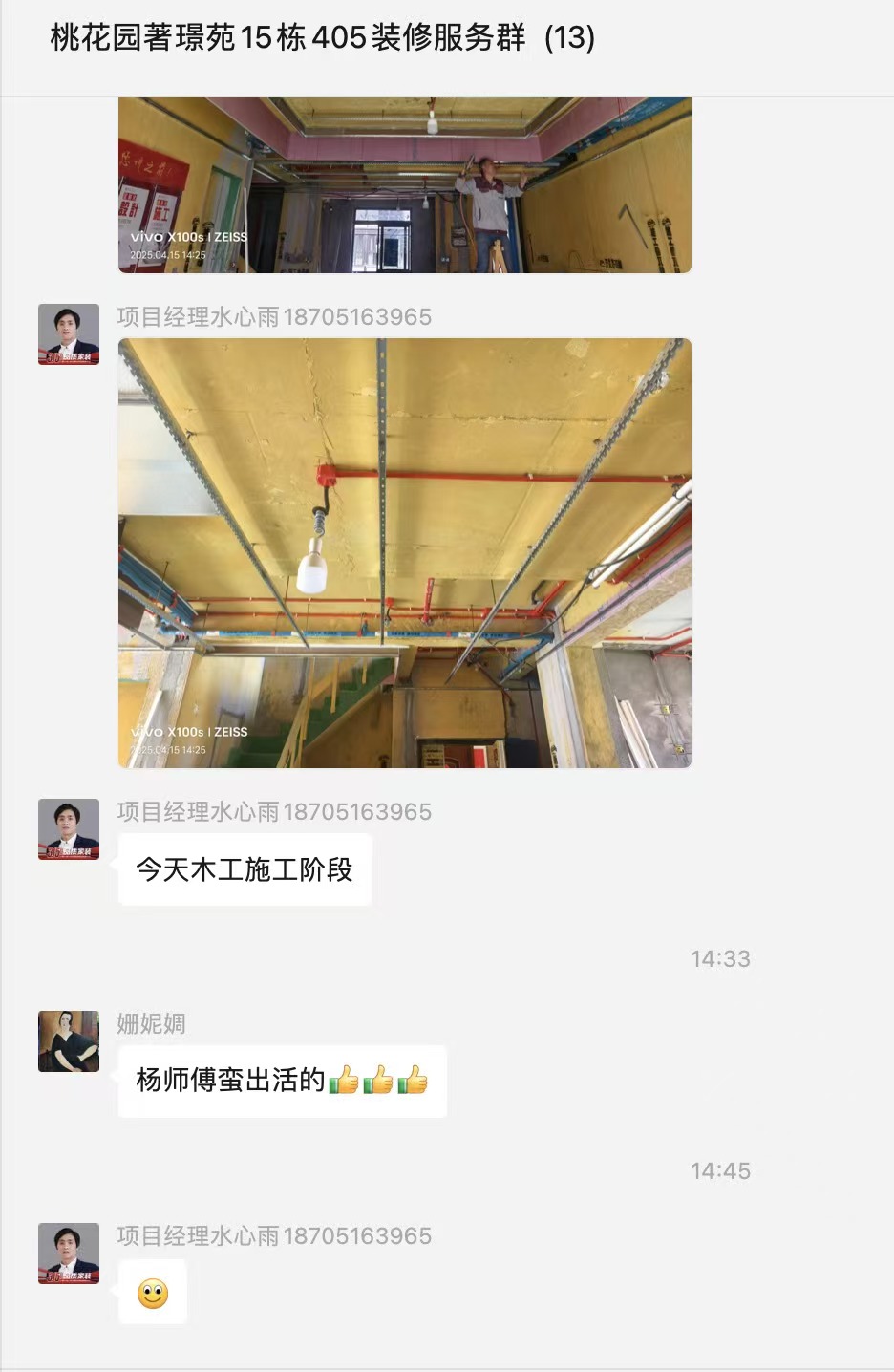Tap the project manager avatar beside the ceiling photo
Screen dimensions: 894x1372
tap(69, 334)
